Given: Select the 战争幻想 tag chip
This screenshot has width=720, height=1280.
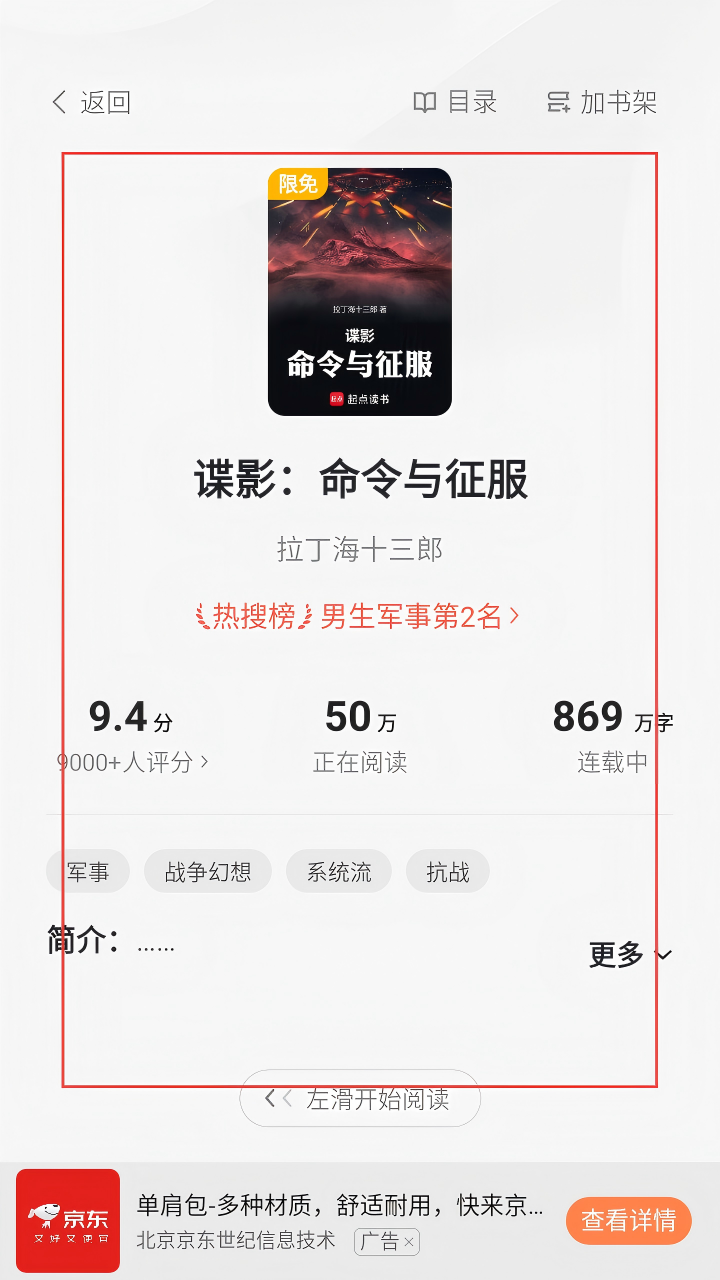Looking at the screenshot, I should [x=208, y=872].
